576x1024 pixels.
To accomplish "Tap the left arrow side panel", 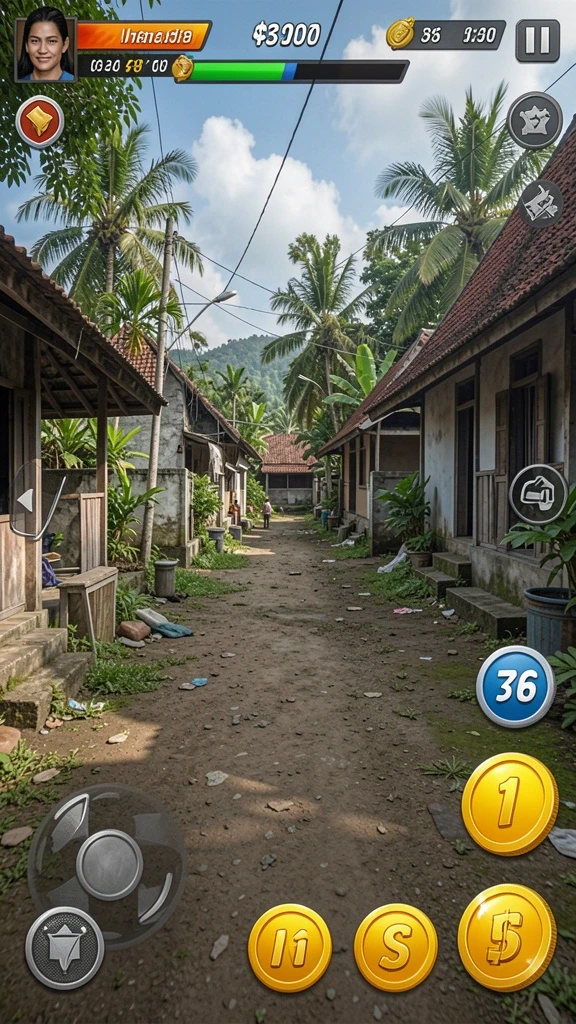I will [27, 500].
